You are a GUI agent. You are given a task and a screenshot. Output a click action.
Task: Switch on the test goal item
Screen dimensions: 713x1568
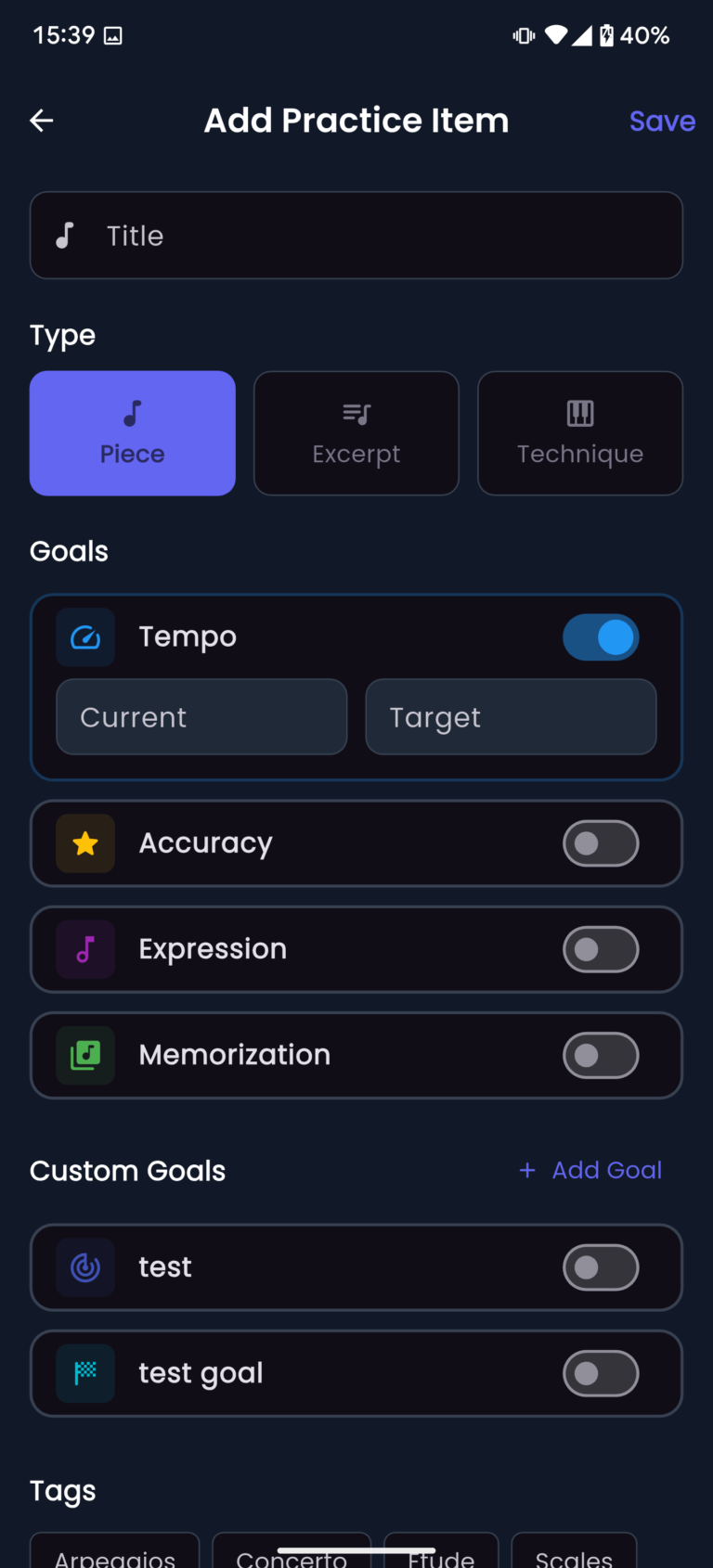point(601,1373)
